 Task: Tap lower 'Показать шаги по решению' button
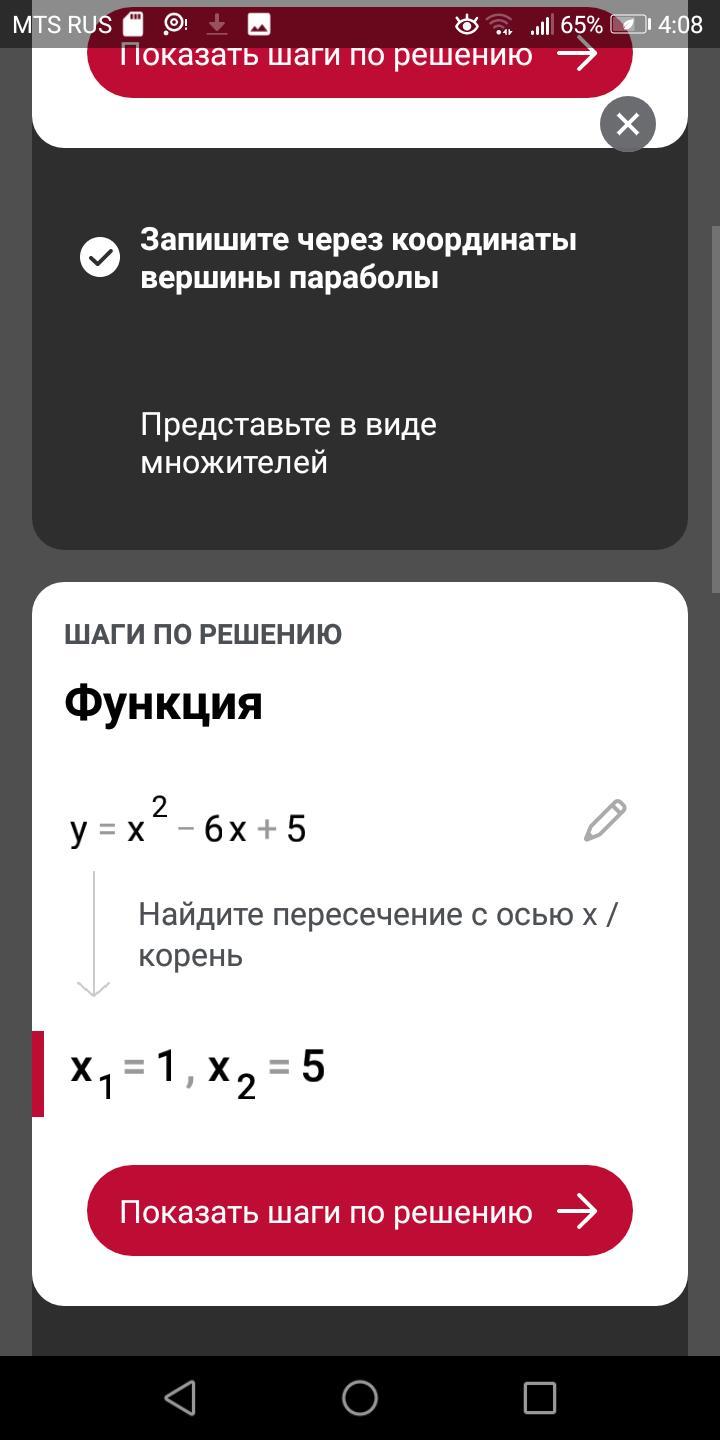pyautogui.click(x=359, y=1211)
